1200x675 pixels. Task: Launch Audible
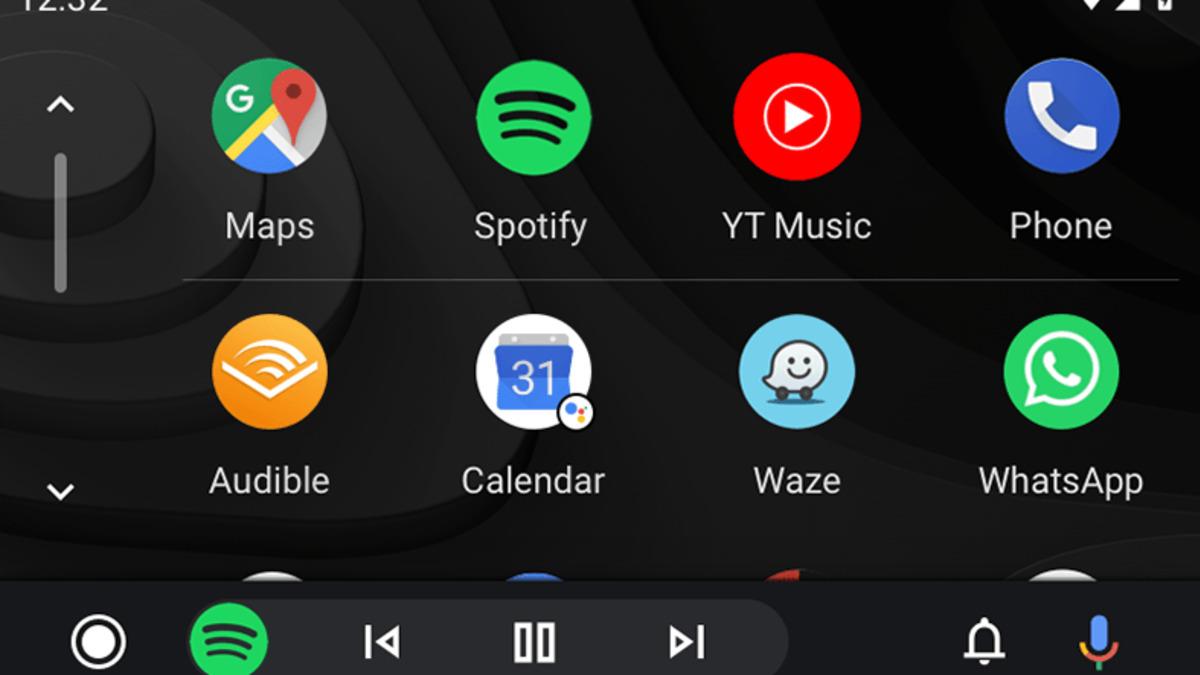pos(269,372)
